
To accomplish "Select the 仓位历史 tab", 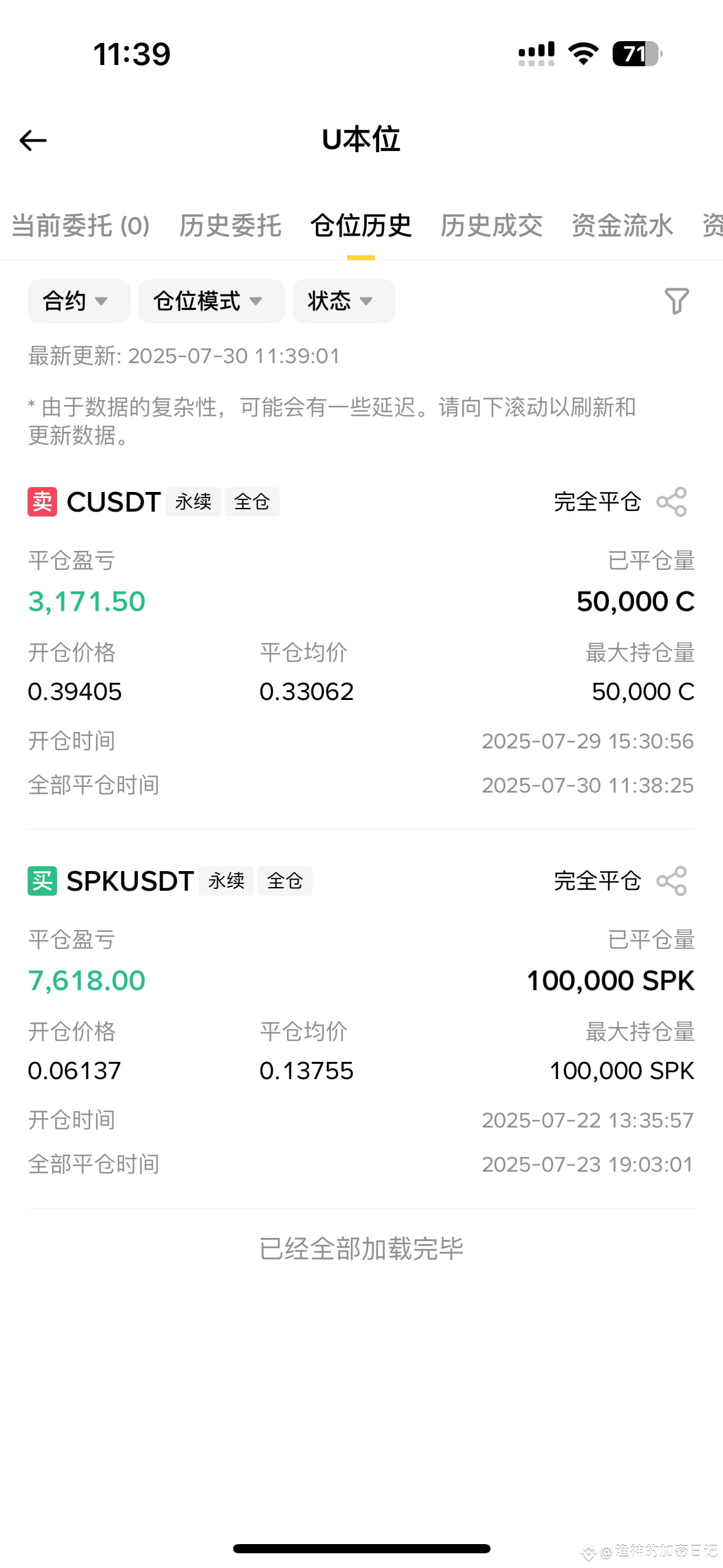I will tap(361, 226).
